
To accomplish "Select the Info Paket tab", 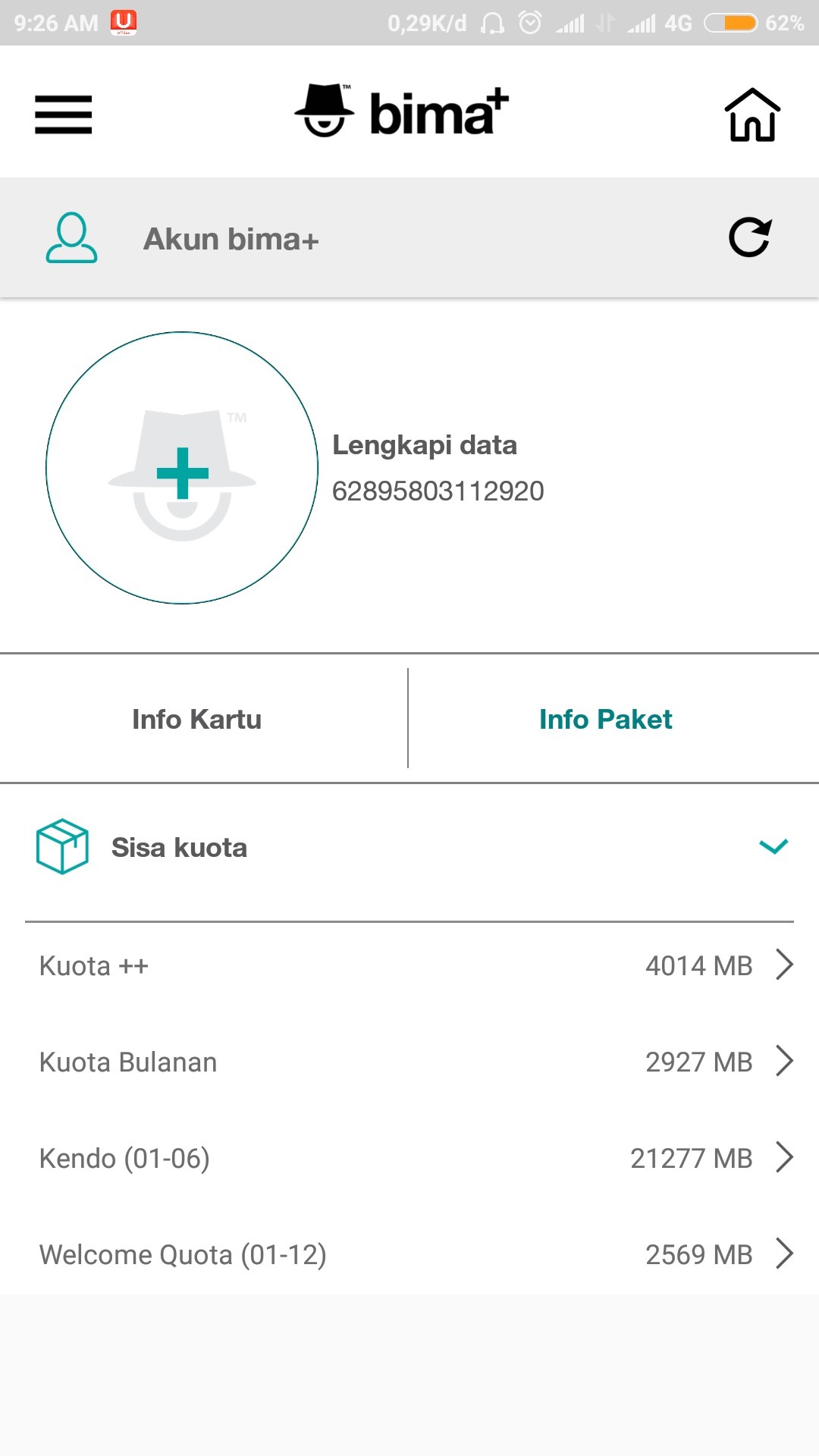I will (605, 719).
